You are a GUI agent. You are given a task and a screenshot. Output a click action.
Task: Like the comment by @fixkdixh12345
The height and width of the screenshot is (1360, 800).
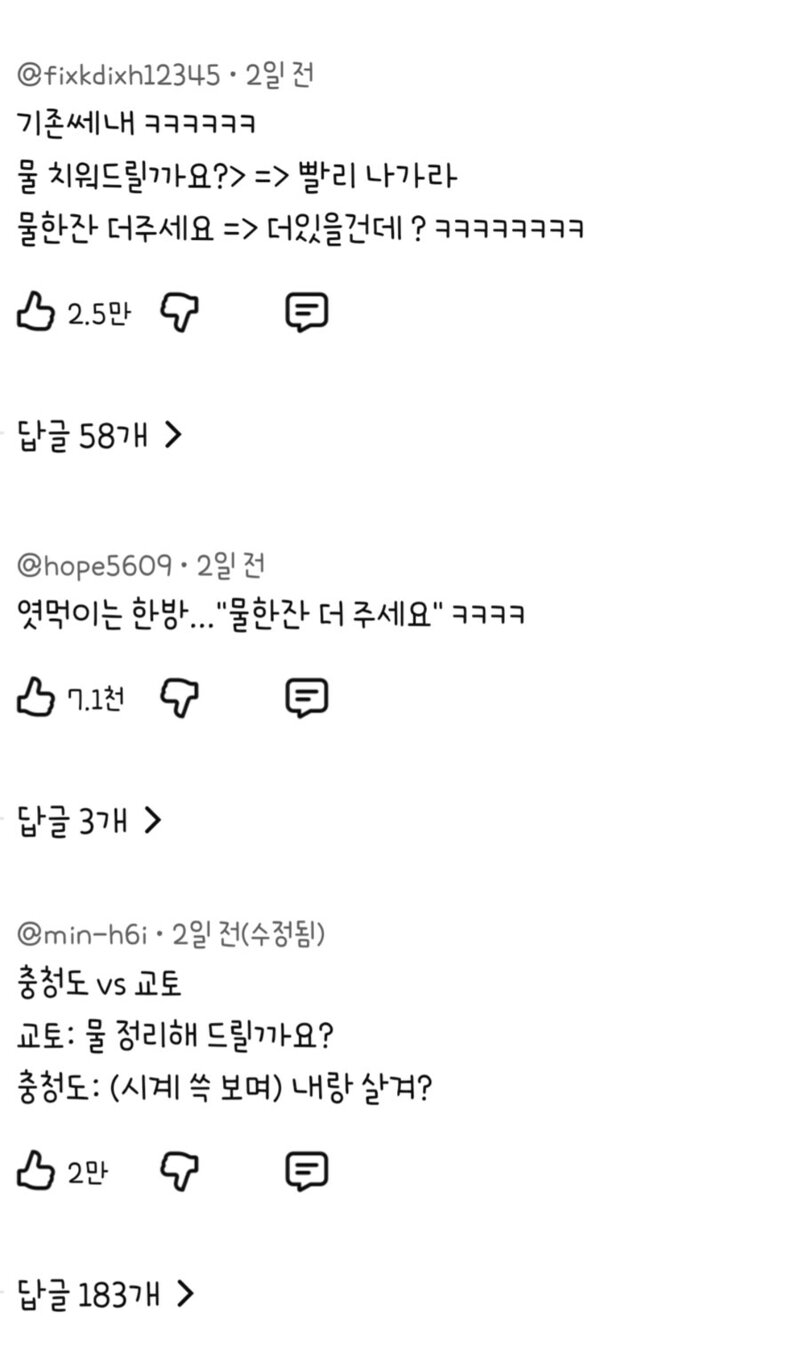point(34,313)
